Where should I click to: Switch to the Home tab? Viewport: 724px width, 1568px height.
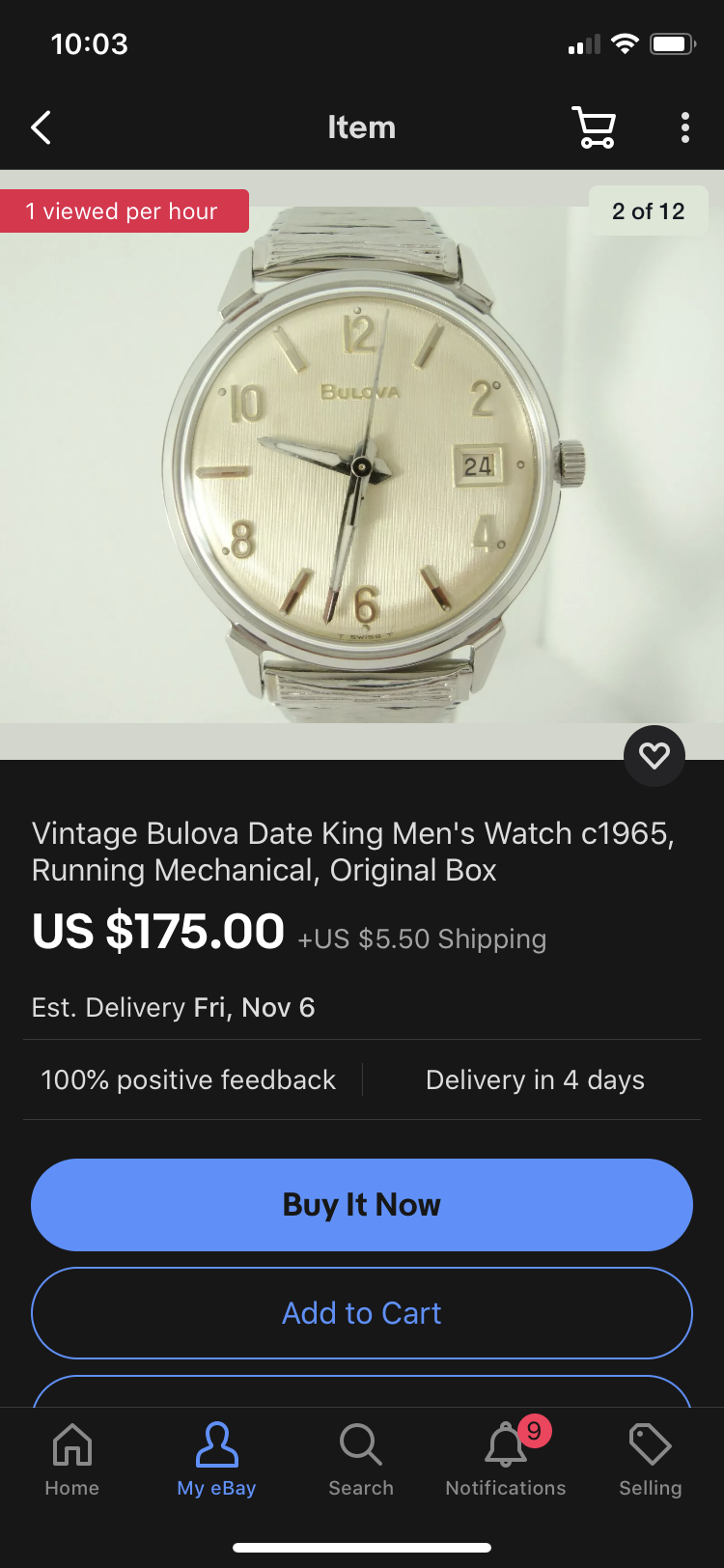point(72,1460)
